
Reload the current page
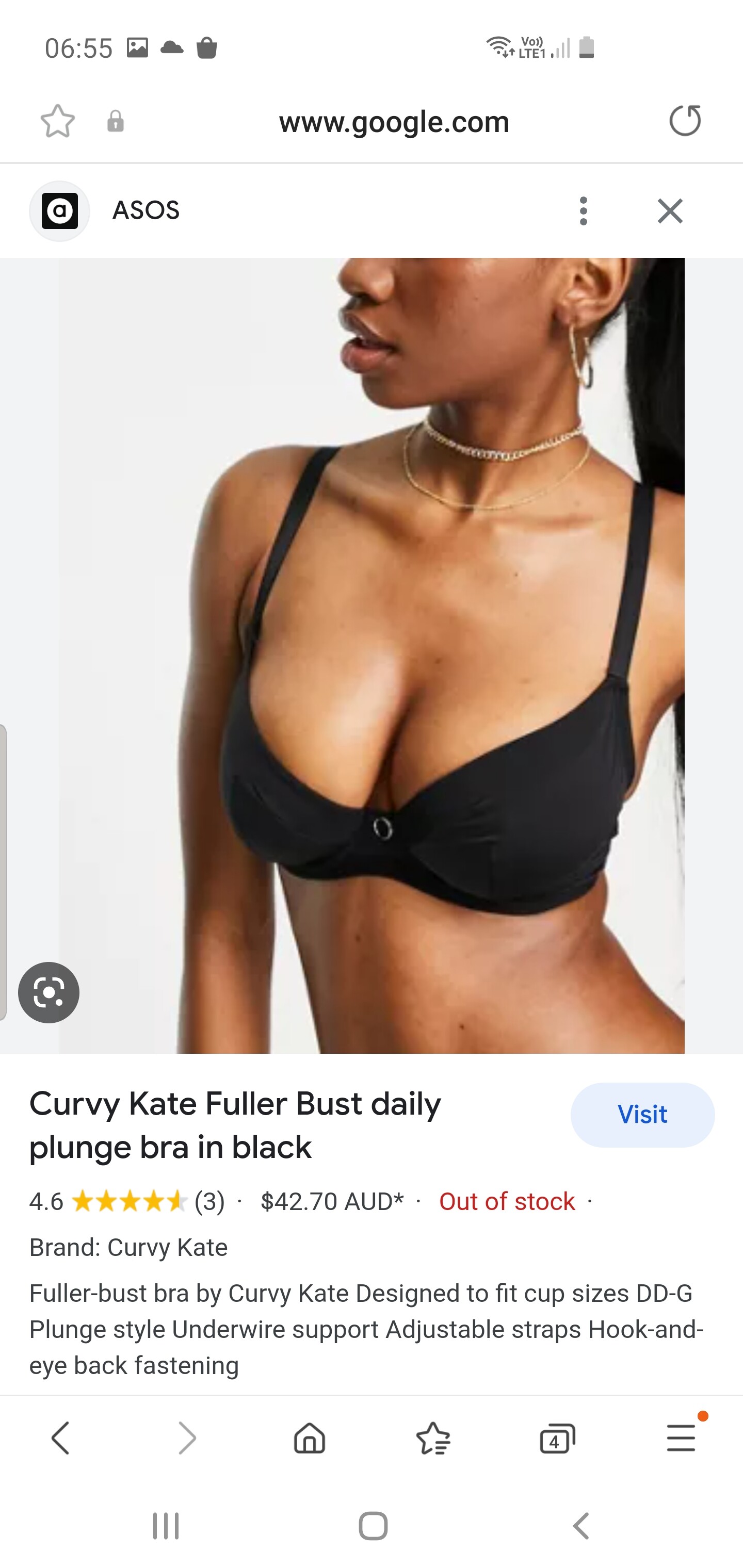click(x=685, y=121)
